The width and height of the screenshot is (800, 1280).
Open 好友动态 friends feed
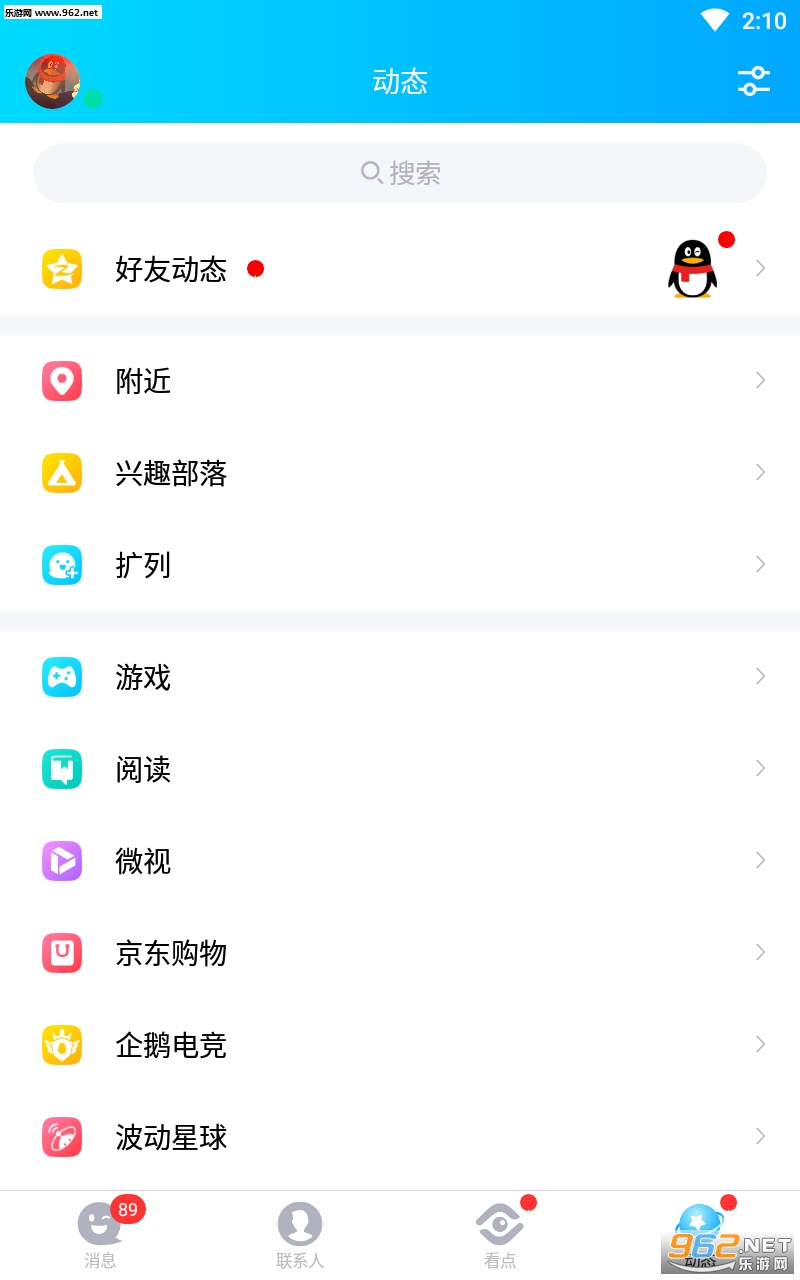click(400, 269)
